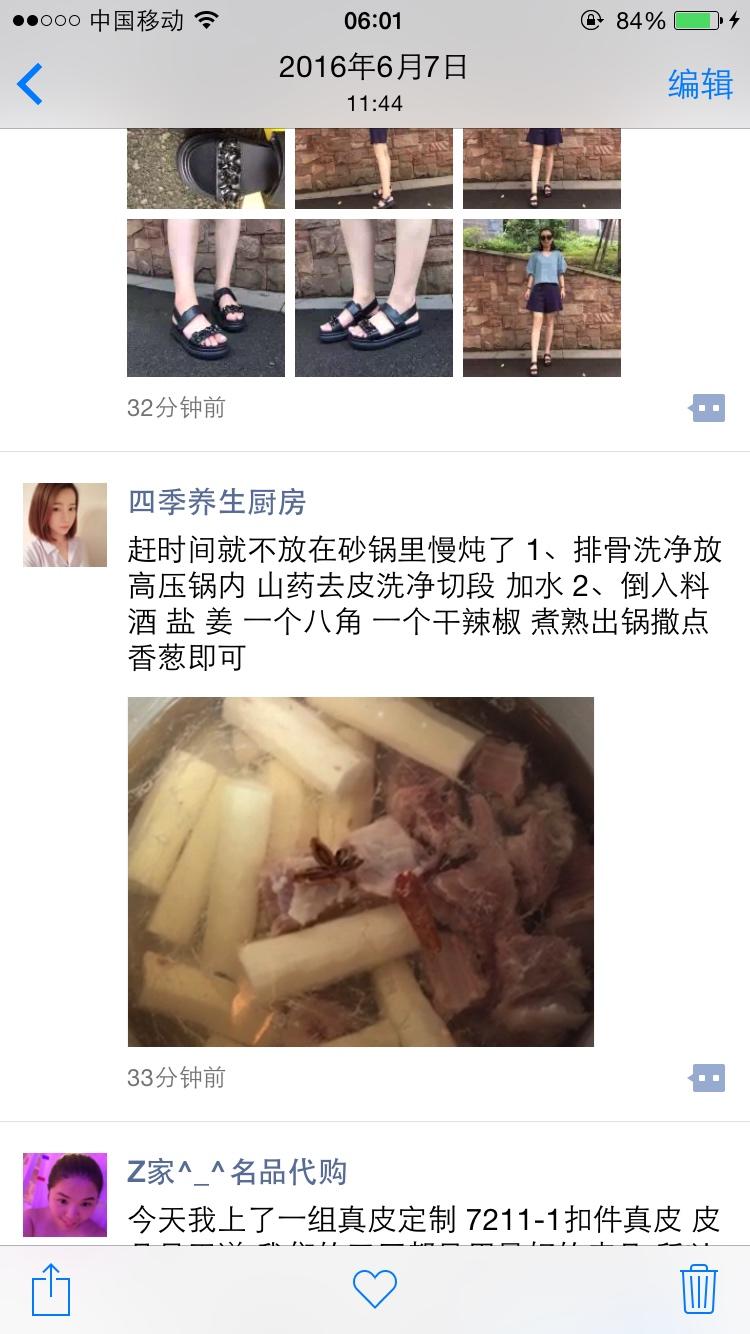Share this photo

pyautogui.click(x=51, y=1288)
